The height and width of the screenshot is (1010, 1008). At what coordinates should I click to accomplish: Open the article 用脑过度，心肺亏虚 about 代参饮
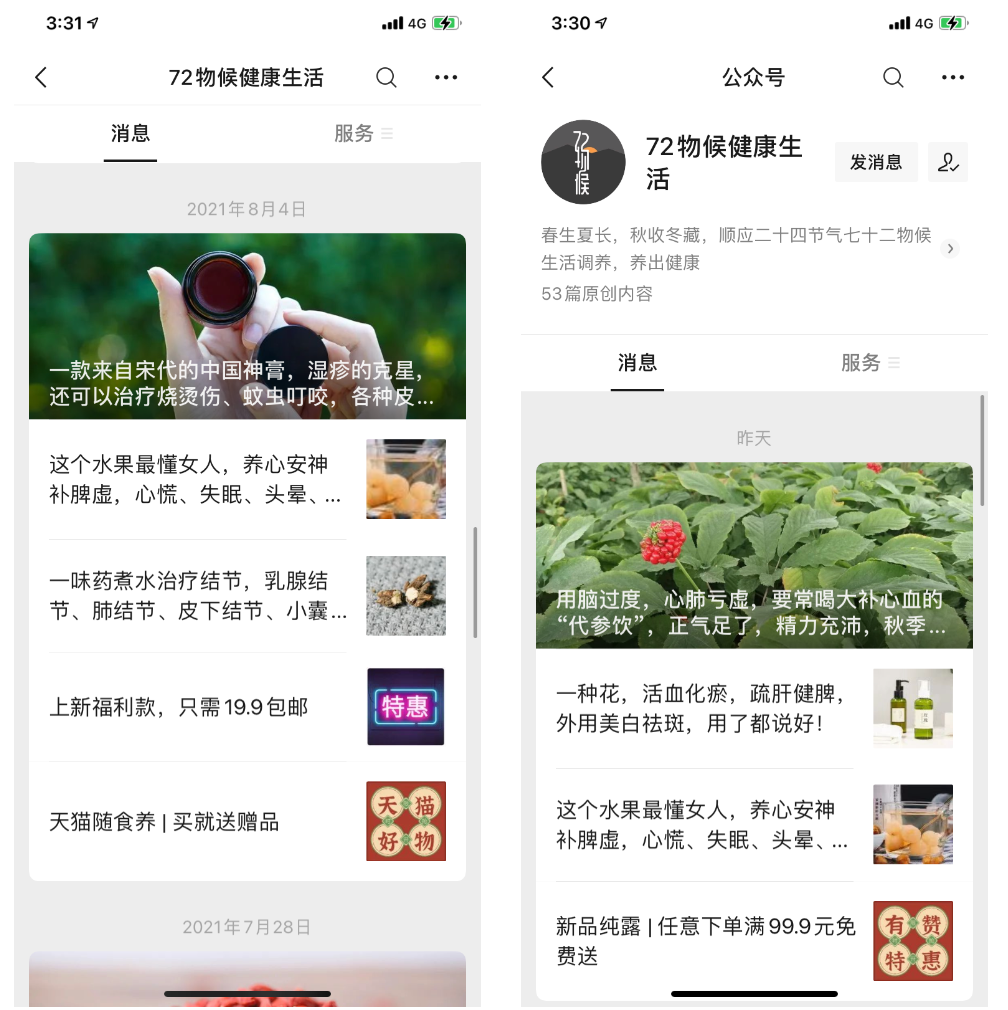[754, 556]
